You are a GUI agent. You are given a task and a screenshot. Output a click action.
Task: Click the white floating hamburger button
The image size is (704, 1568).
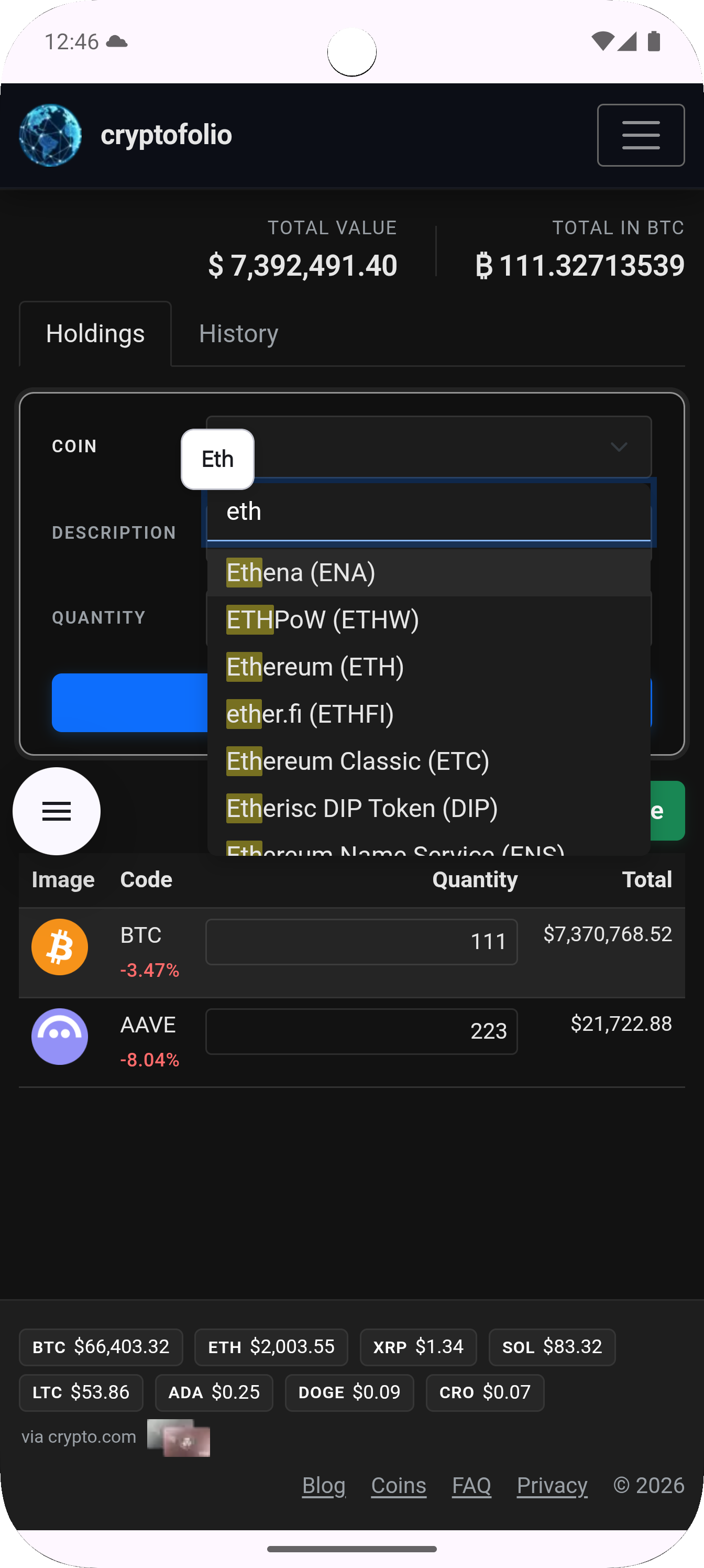click(56, 811)
